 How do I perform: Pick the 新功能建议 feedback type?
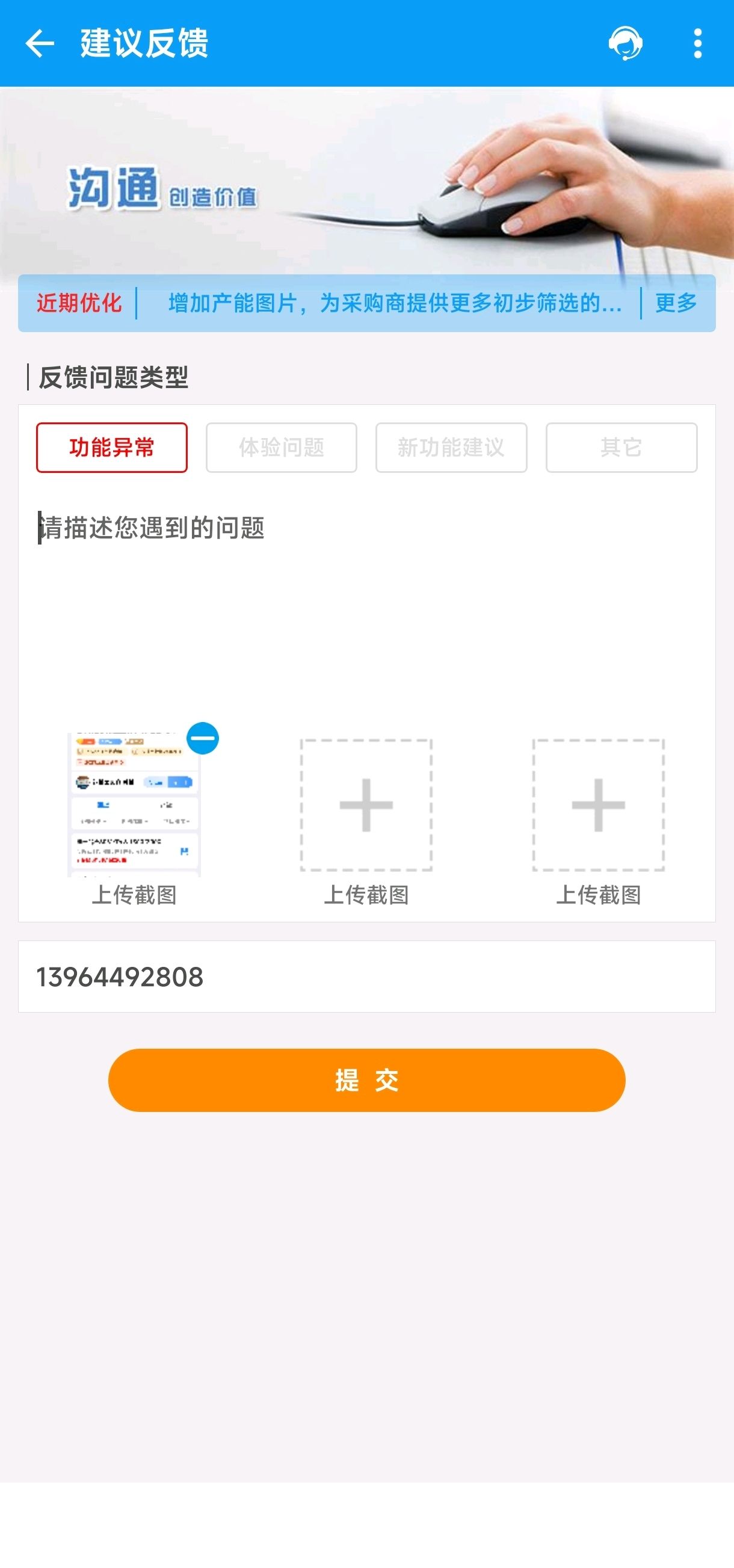[x=451, y=448]
